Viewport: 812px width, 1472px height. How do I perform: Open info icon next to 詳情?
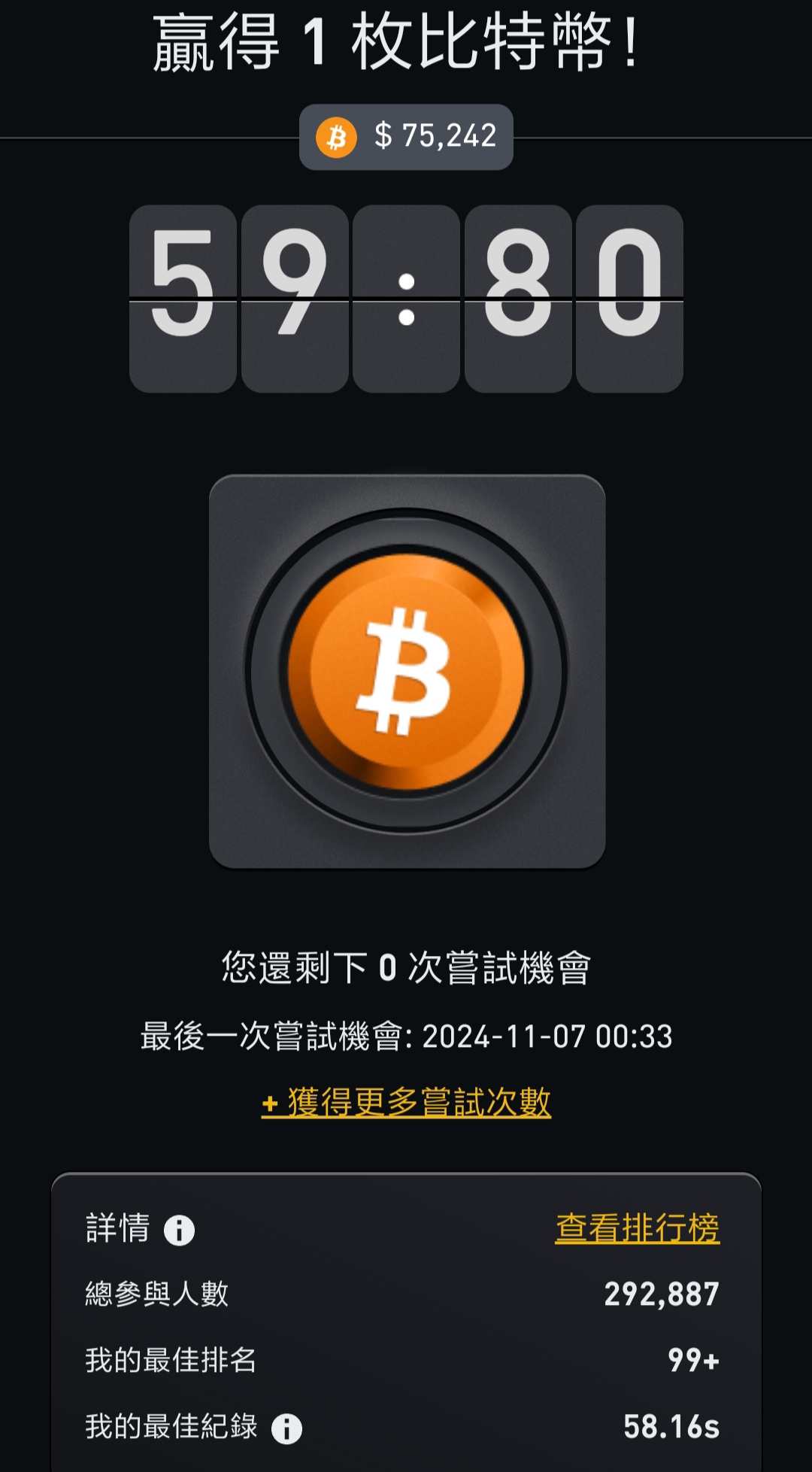click(x=180, y=1231)
